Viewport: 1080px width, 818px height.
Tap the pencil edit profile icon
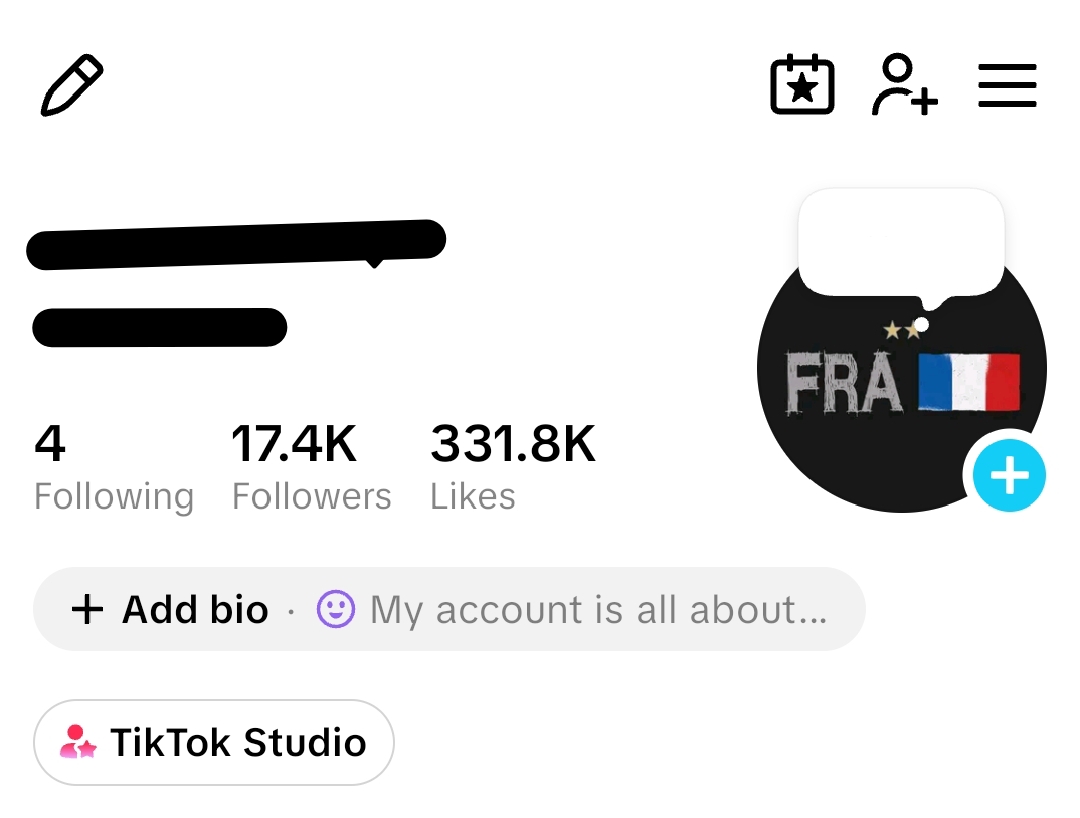(x=72, y=85)
